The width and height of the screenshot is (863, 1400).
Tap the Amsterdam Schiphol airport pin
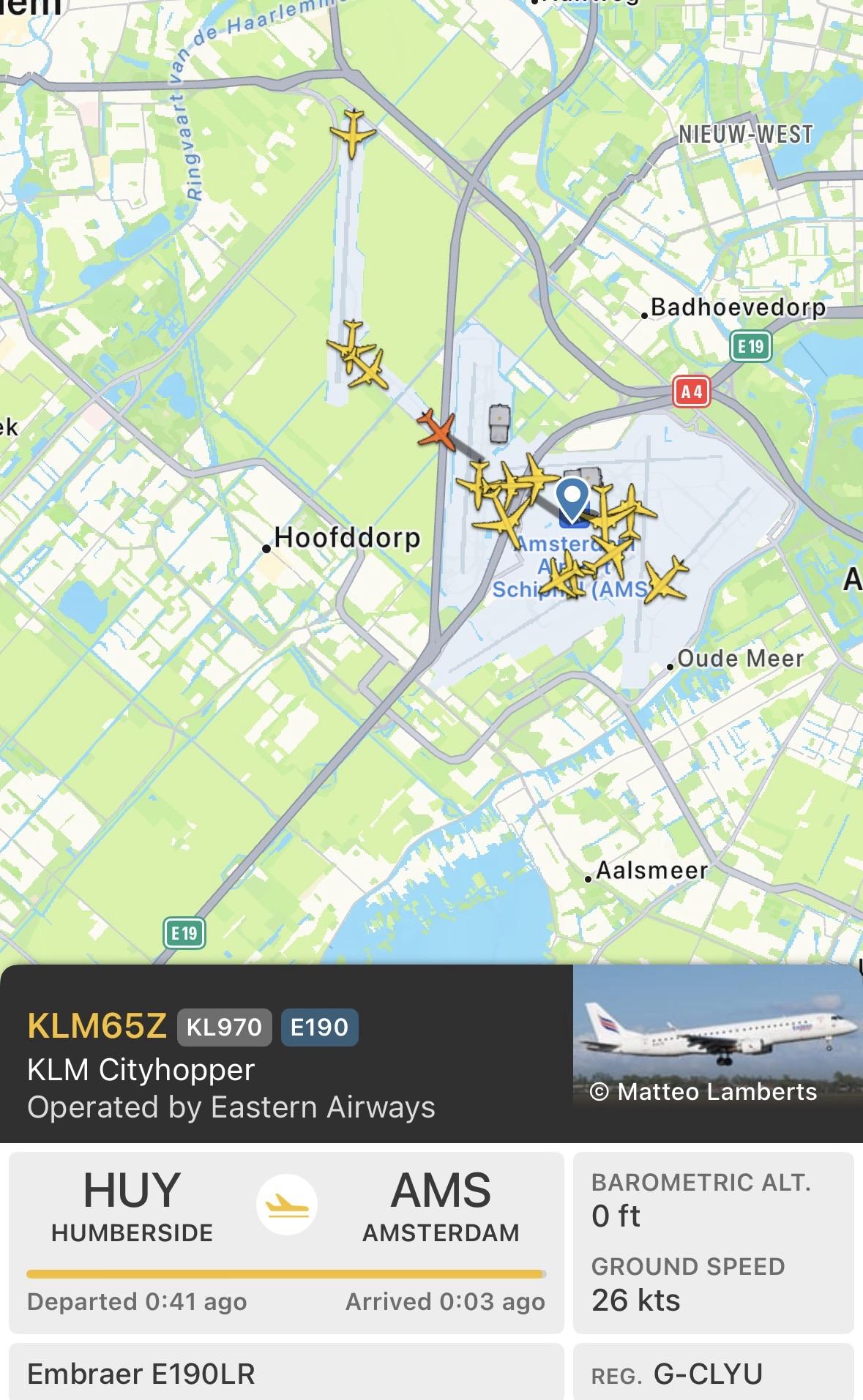coord(572,499)
